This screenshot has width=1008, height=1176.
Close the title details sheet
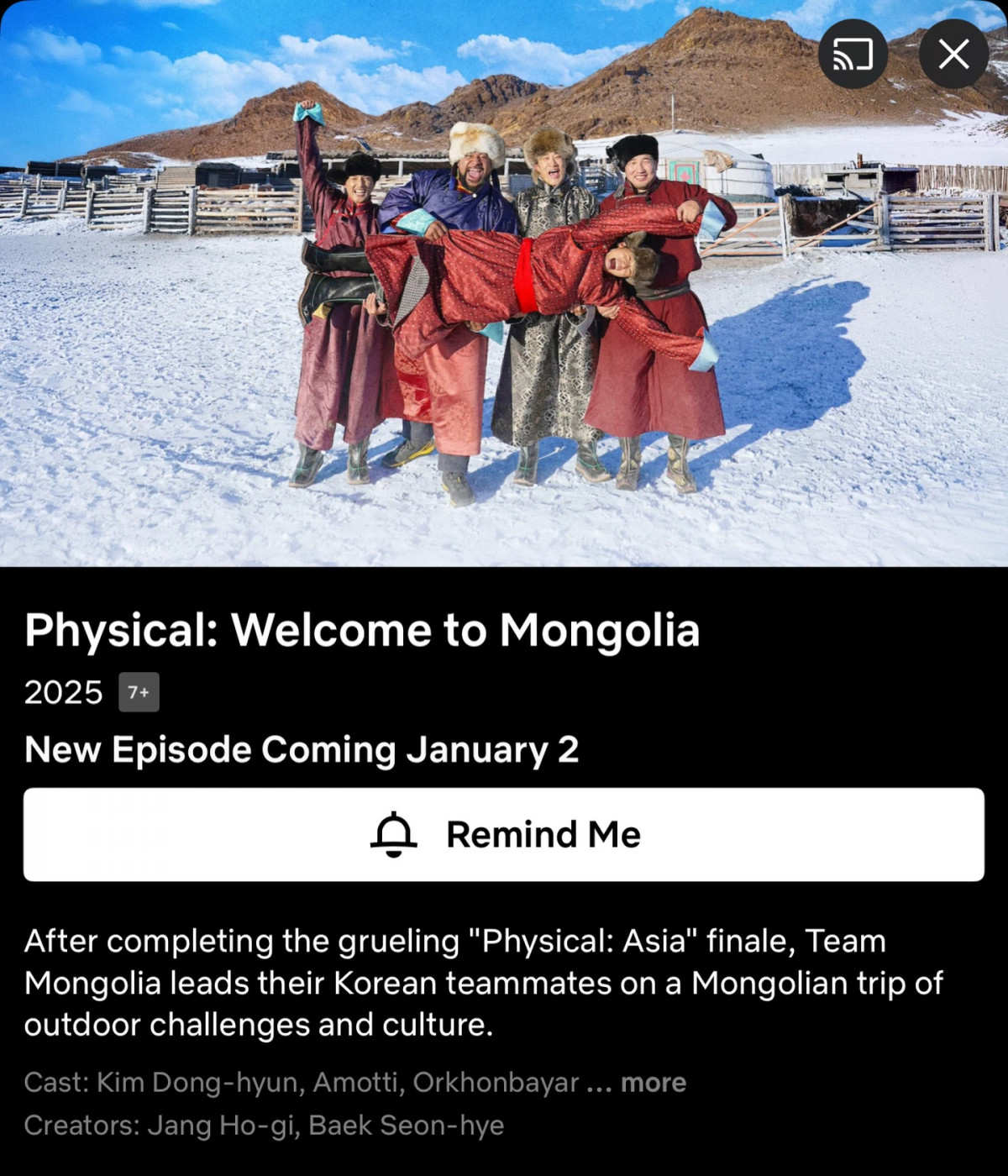pos(953,55)
